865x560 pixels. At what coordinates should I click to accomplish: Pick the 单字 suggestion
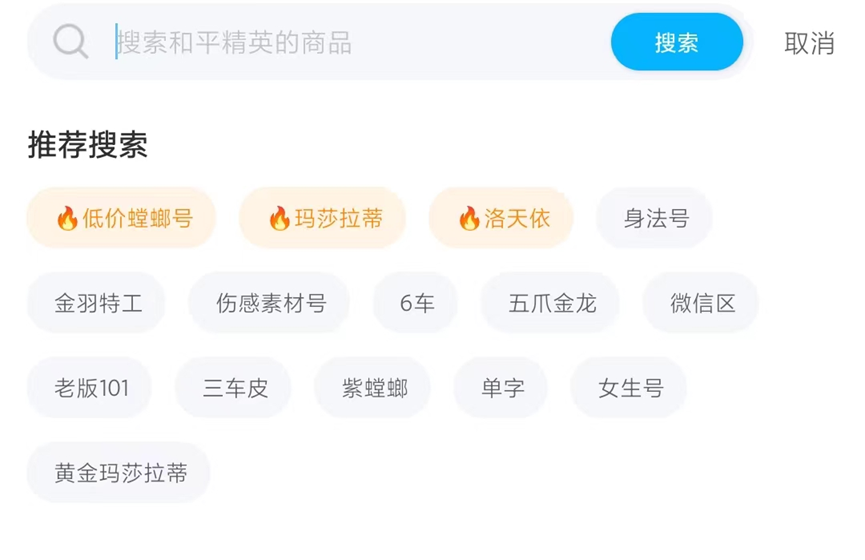click(501, 388)
